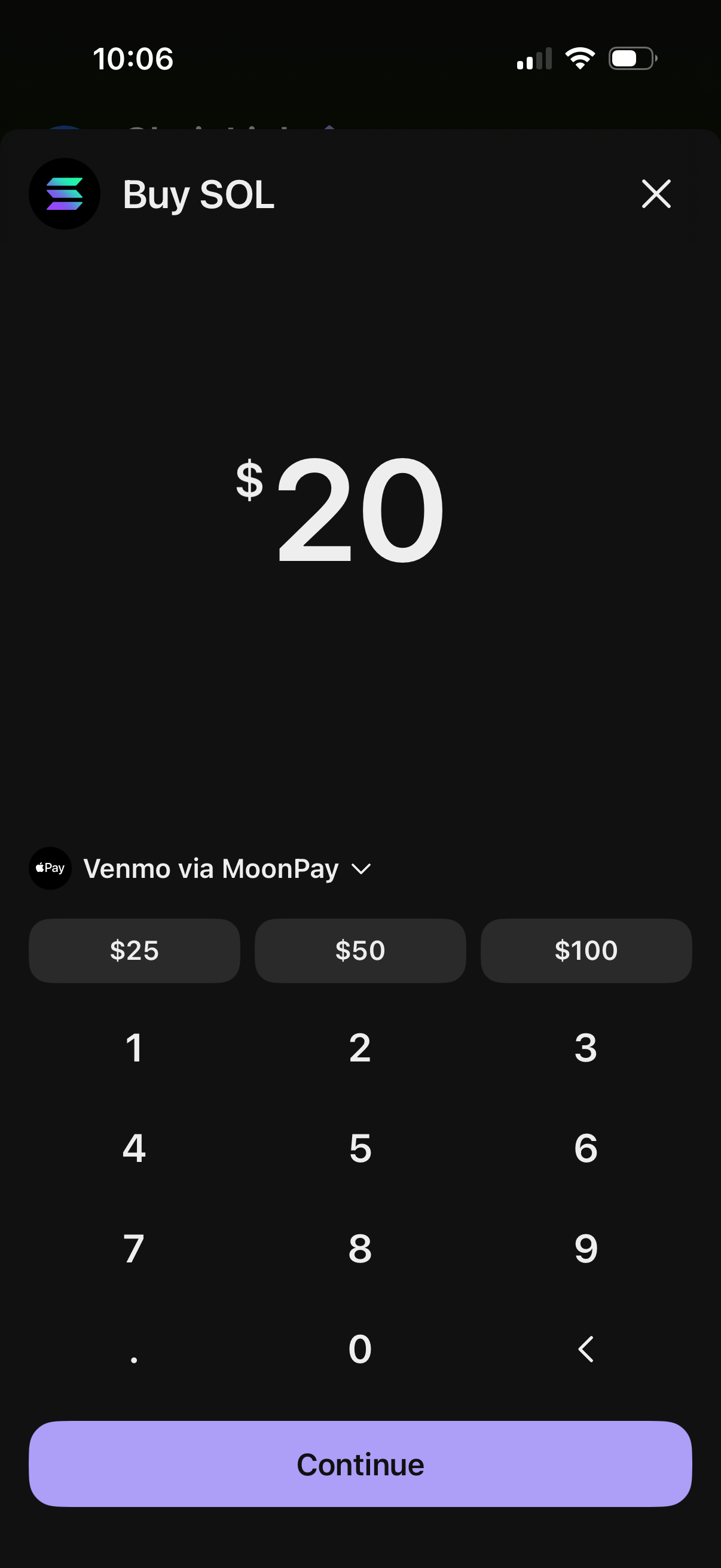
Task: Select the $25 preset amount
Action: (134, 950)
